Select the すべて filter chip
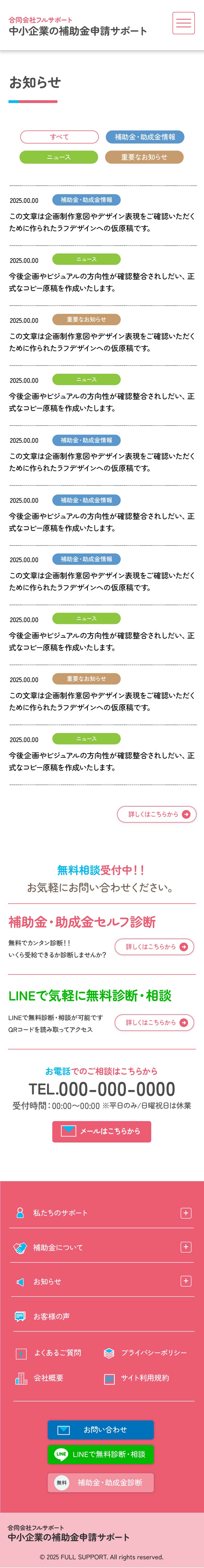The image size is (204, 1568). (x=60, y=137)
